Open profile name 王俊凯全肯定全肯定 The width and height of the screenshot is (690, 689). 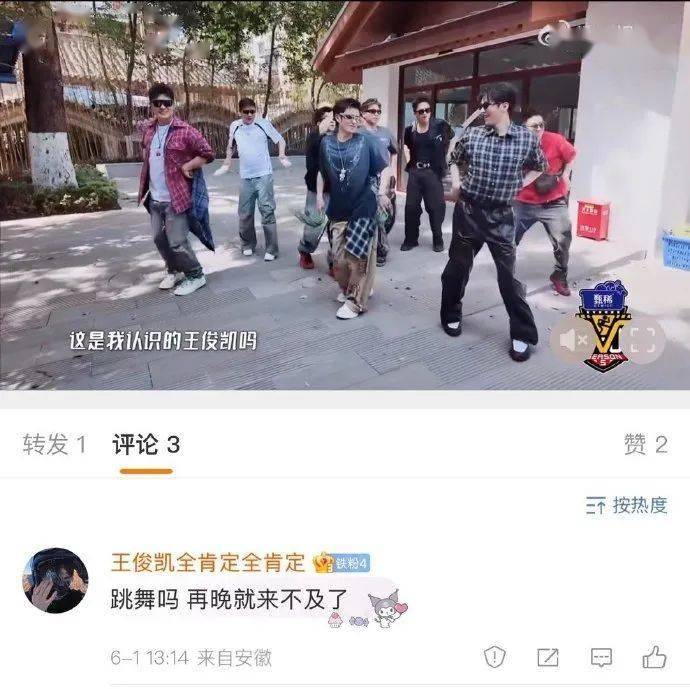click(207, 562)
